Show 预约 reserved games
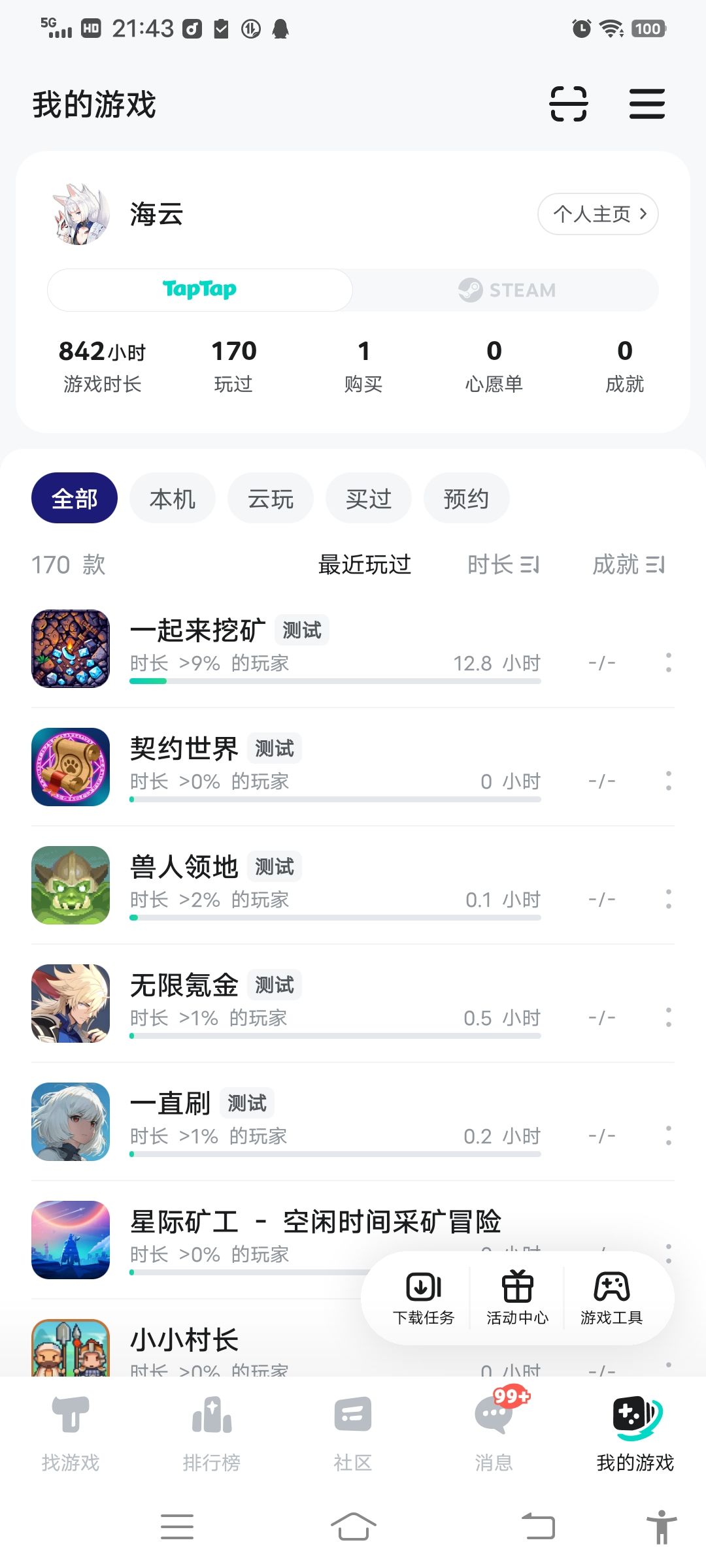Screen dimensions: 706x1568 [x=466, y=498]
